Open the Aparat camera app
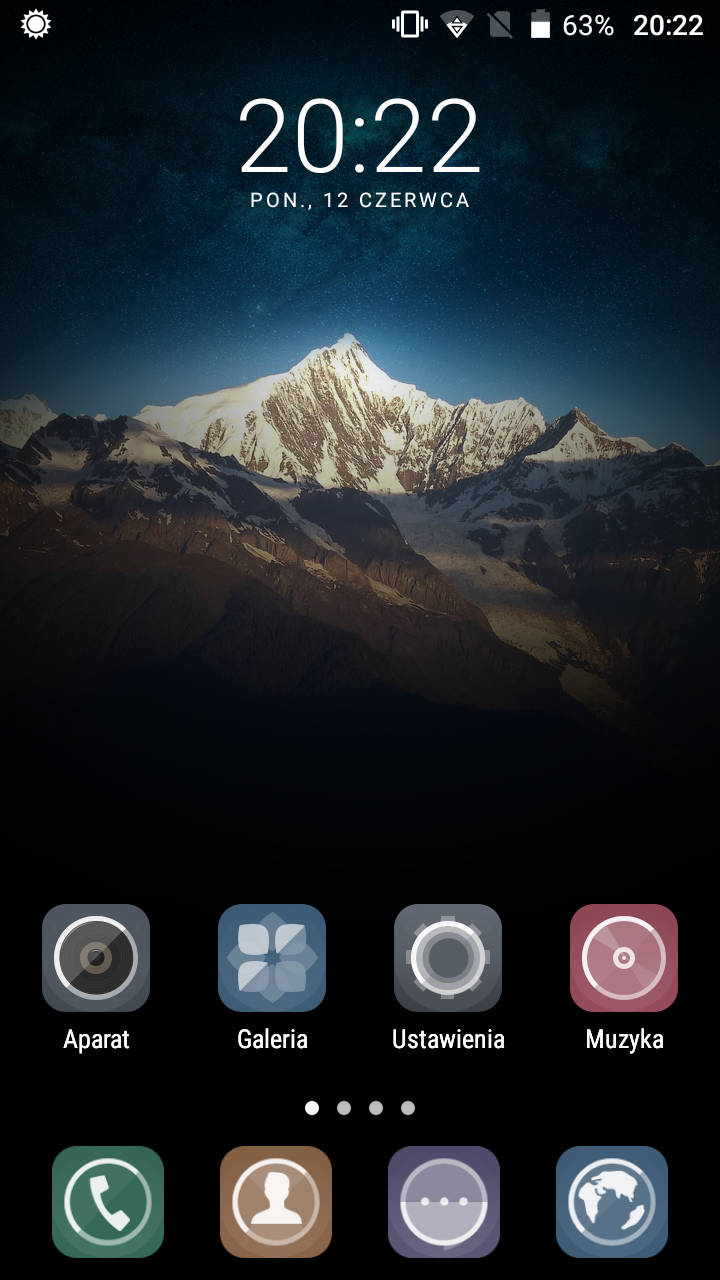Image resolution: width=720 pixels, height=1280 pixels. tap(96, 958)
